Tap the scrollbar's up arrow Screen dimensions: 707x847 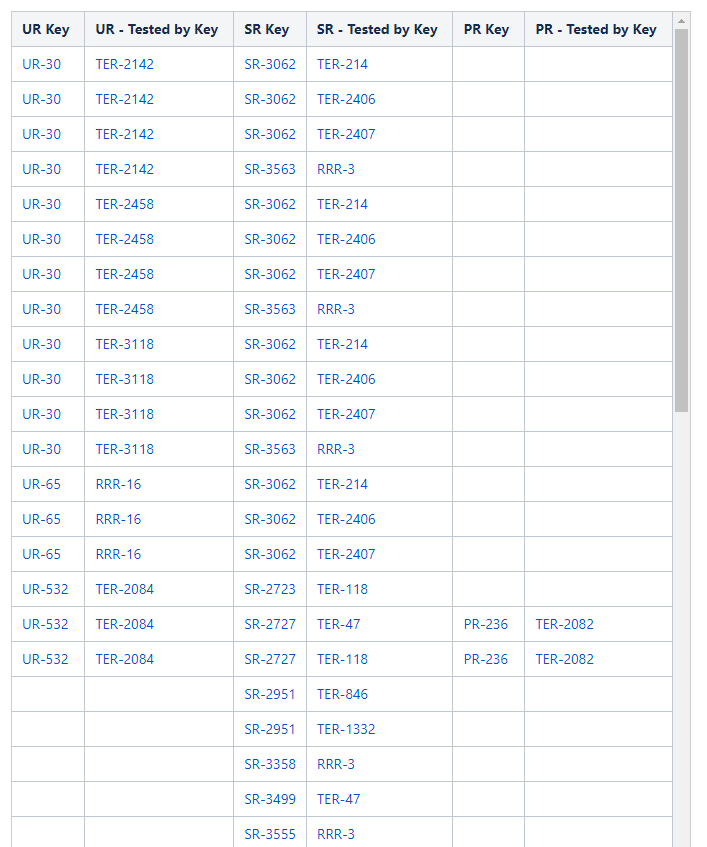coord(682,21)
